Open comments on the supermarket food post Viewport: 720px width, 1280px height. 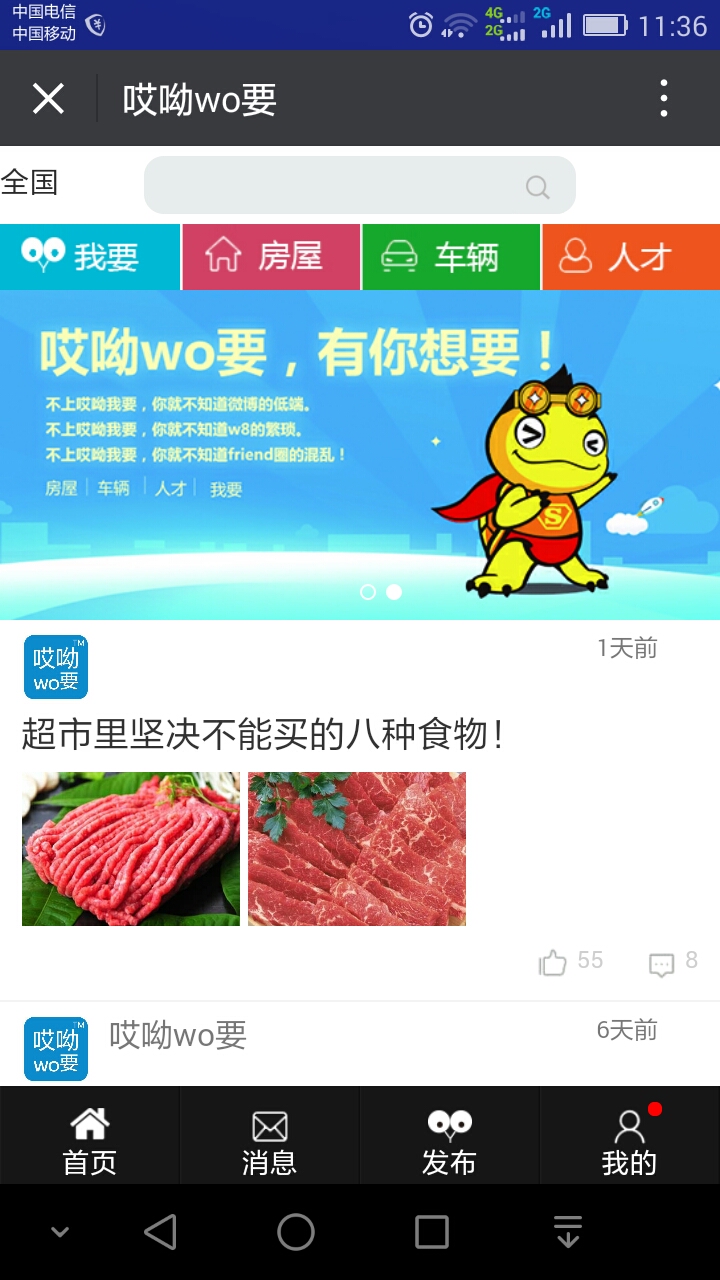click(x=662, y=964)
